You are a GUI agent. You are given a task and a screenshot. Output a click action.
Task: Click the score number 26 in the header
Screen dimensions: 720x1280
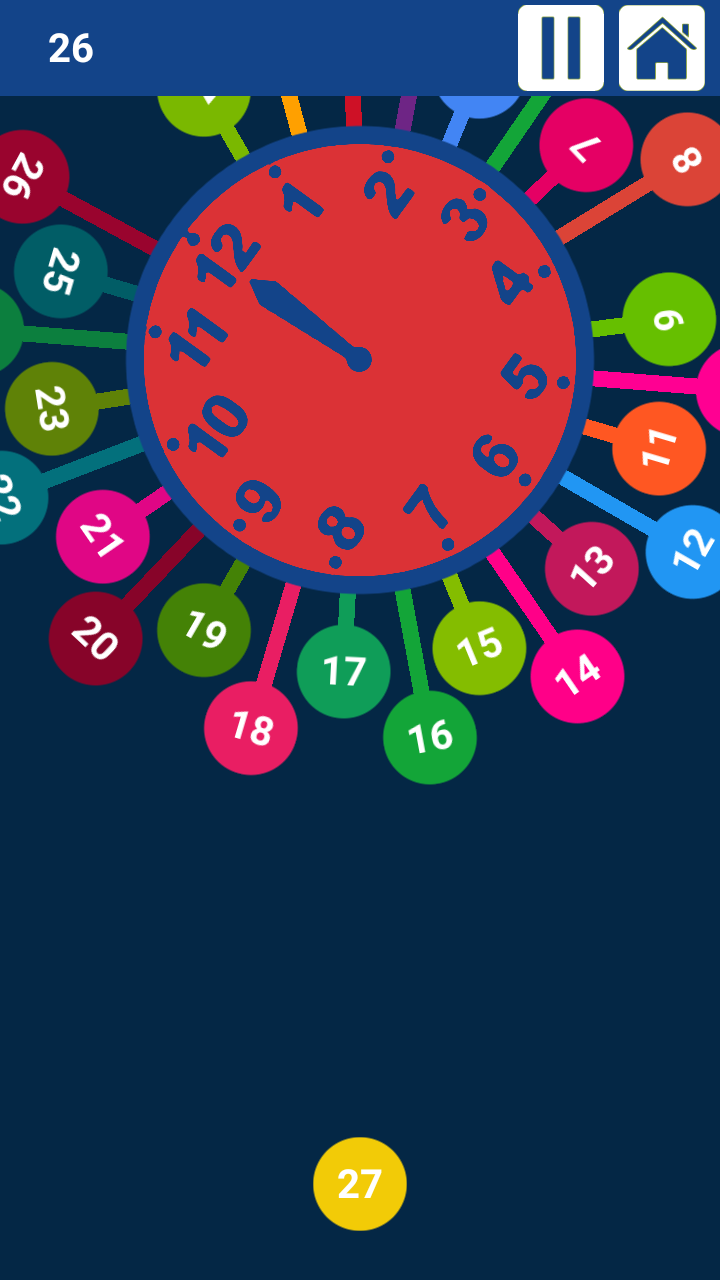pyautogui.click(x=68, y=47)
